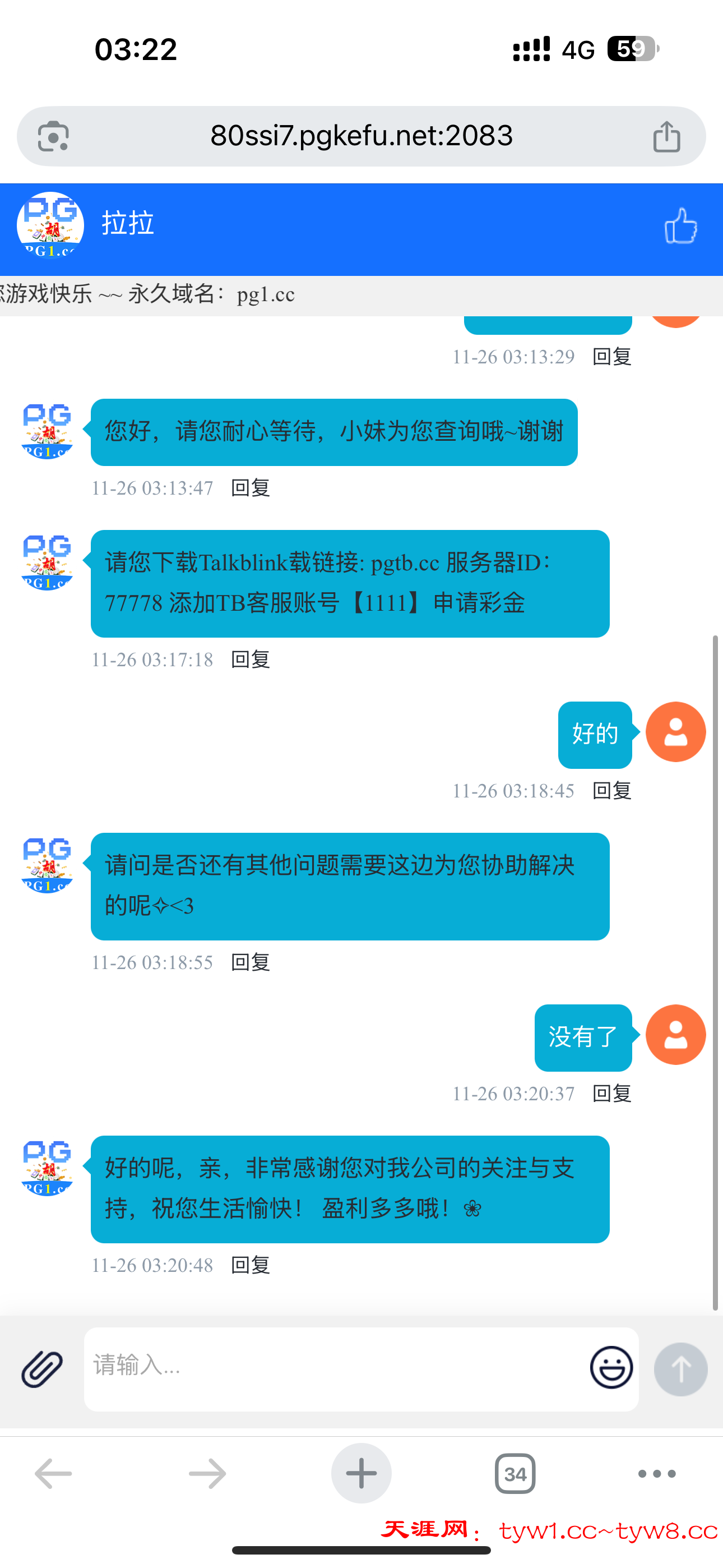This screenshot has height=1568, width=723.
Task: Open the browser's more options menu
Action: [657, 1474]
